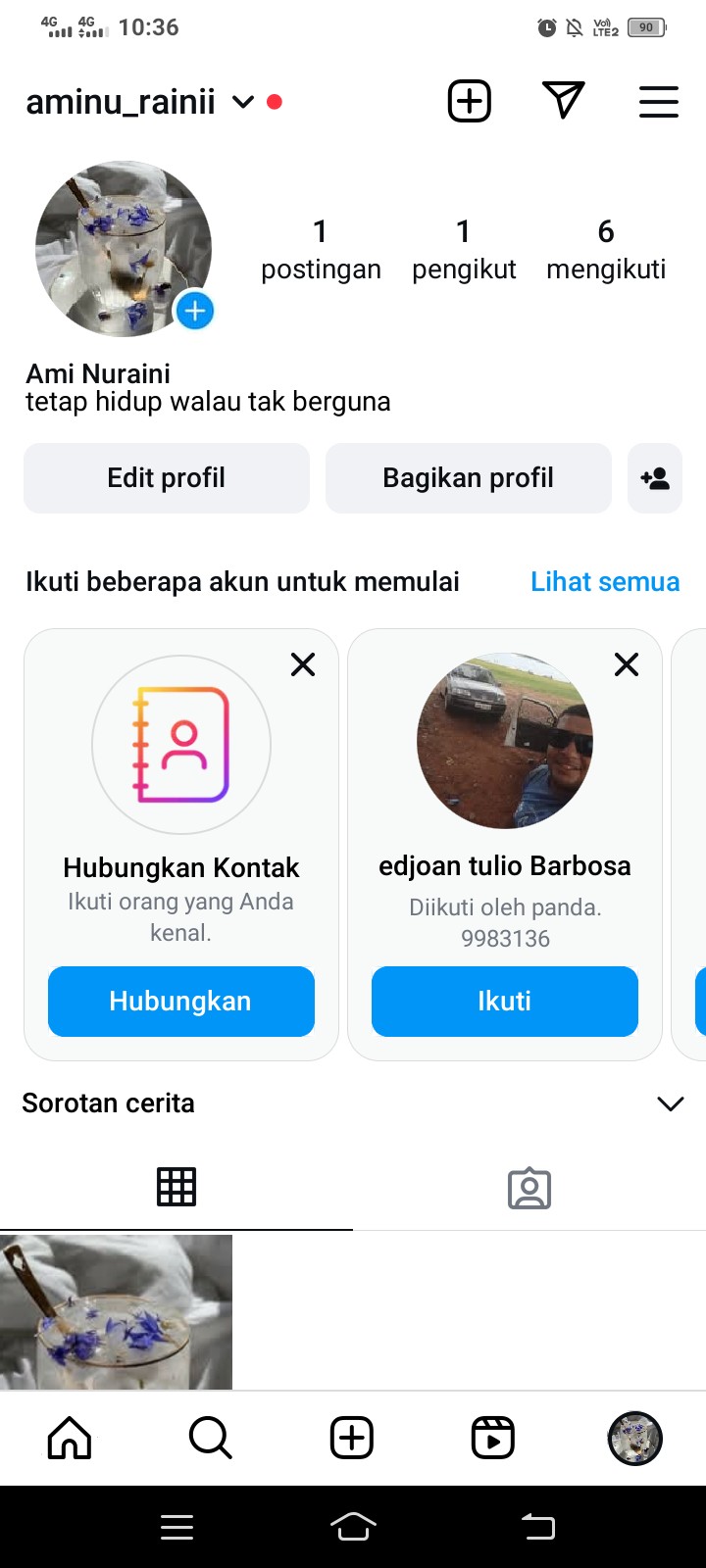View the mengikuti following list
Image resolution: width=706 pixels, height=1568 pixels.
605,249
